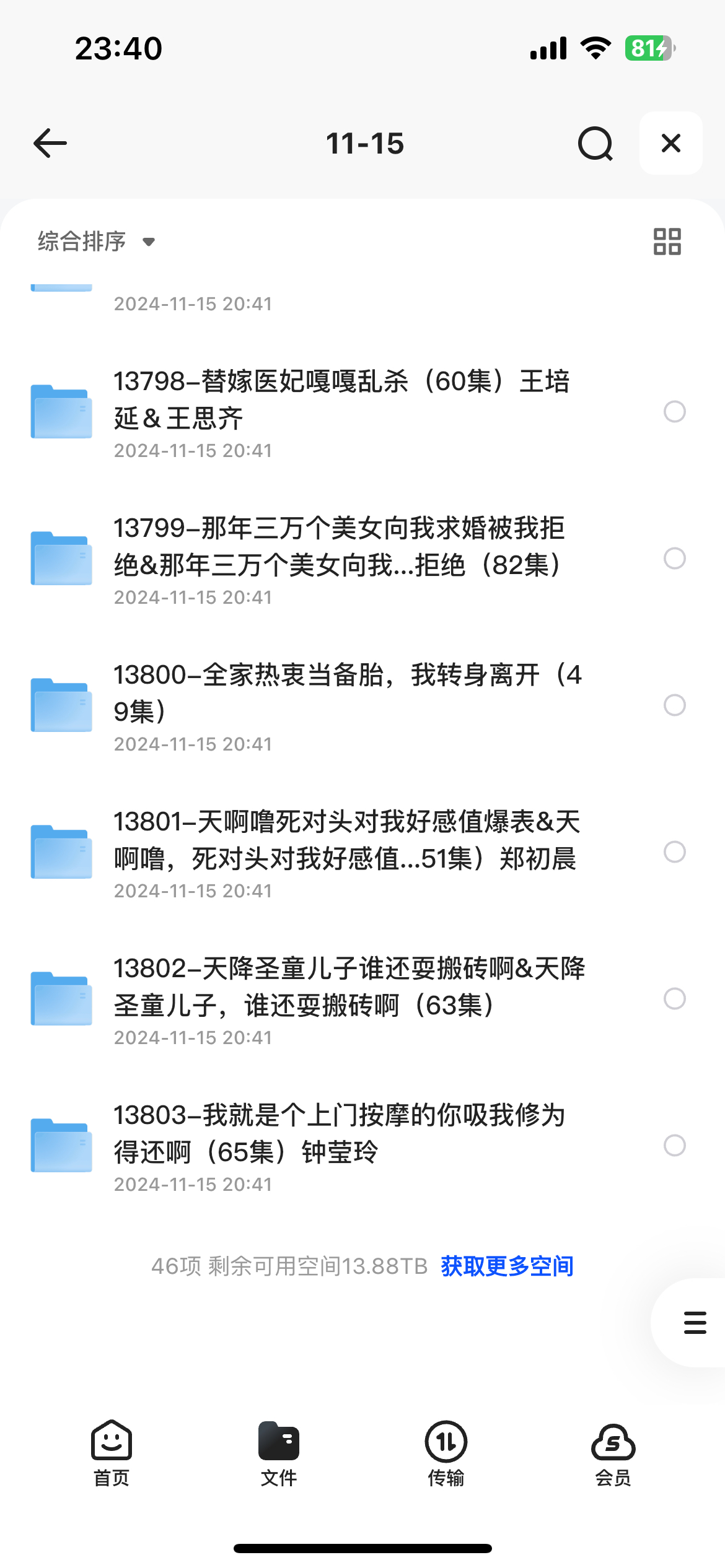Open folder 13802-天降圣童儿子
The width and height of the screenshot is (725, 1568).
(347, 1000)
